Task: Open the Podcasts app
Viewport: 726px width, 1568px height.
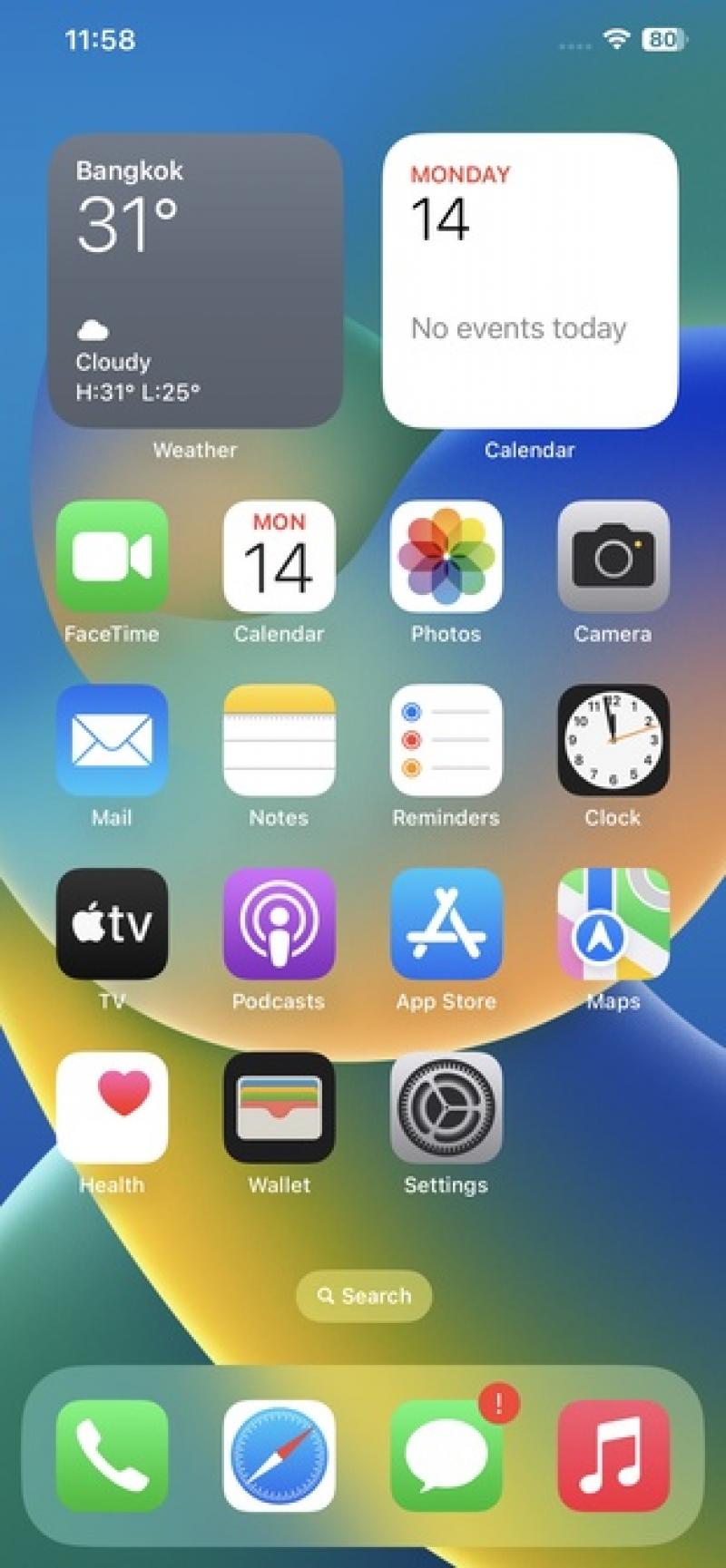Action: click(279, 923)
